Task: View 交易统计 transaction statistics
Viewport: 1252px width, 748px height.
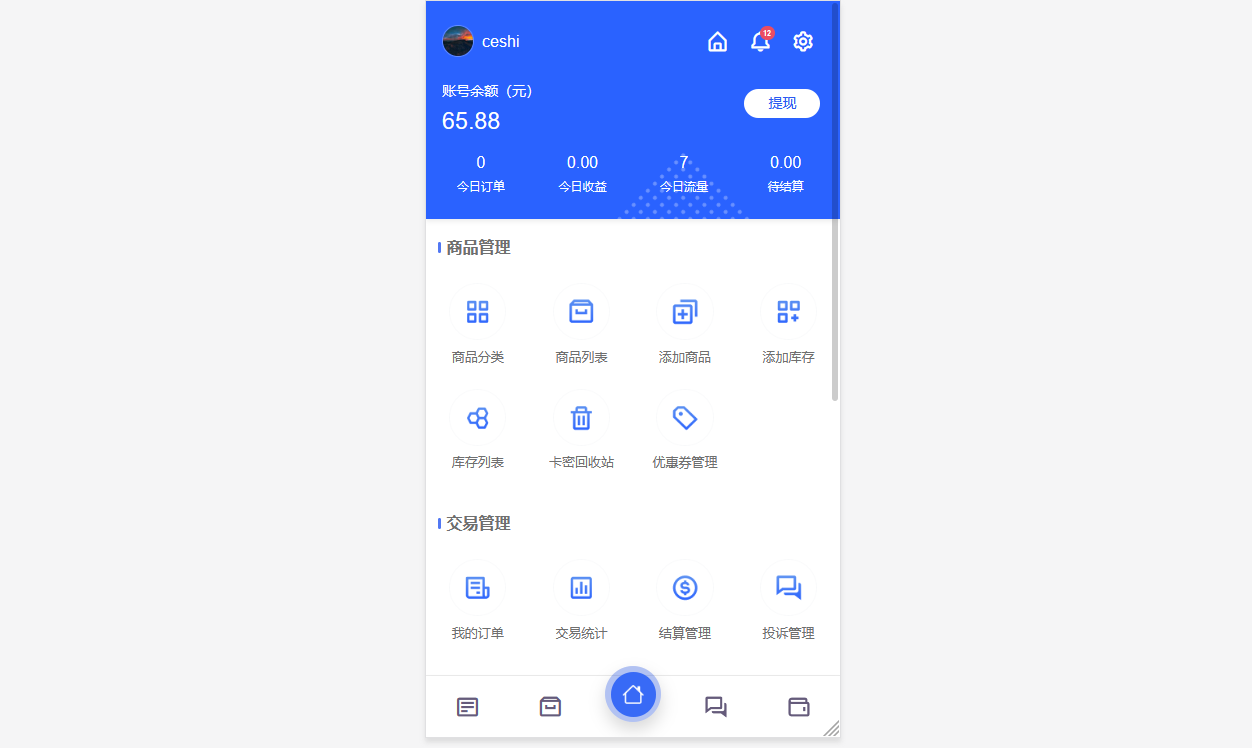Action: tap(581, 588)
